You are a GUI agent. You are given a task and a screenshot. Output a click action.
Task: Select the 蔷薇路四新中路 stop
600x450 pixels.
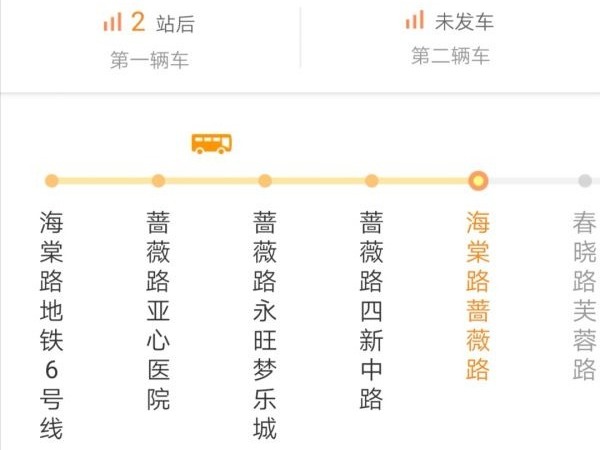tap(371, 309)
